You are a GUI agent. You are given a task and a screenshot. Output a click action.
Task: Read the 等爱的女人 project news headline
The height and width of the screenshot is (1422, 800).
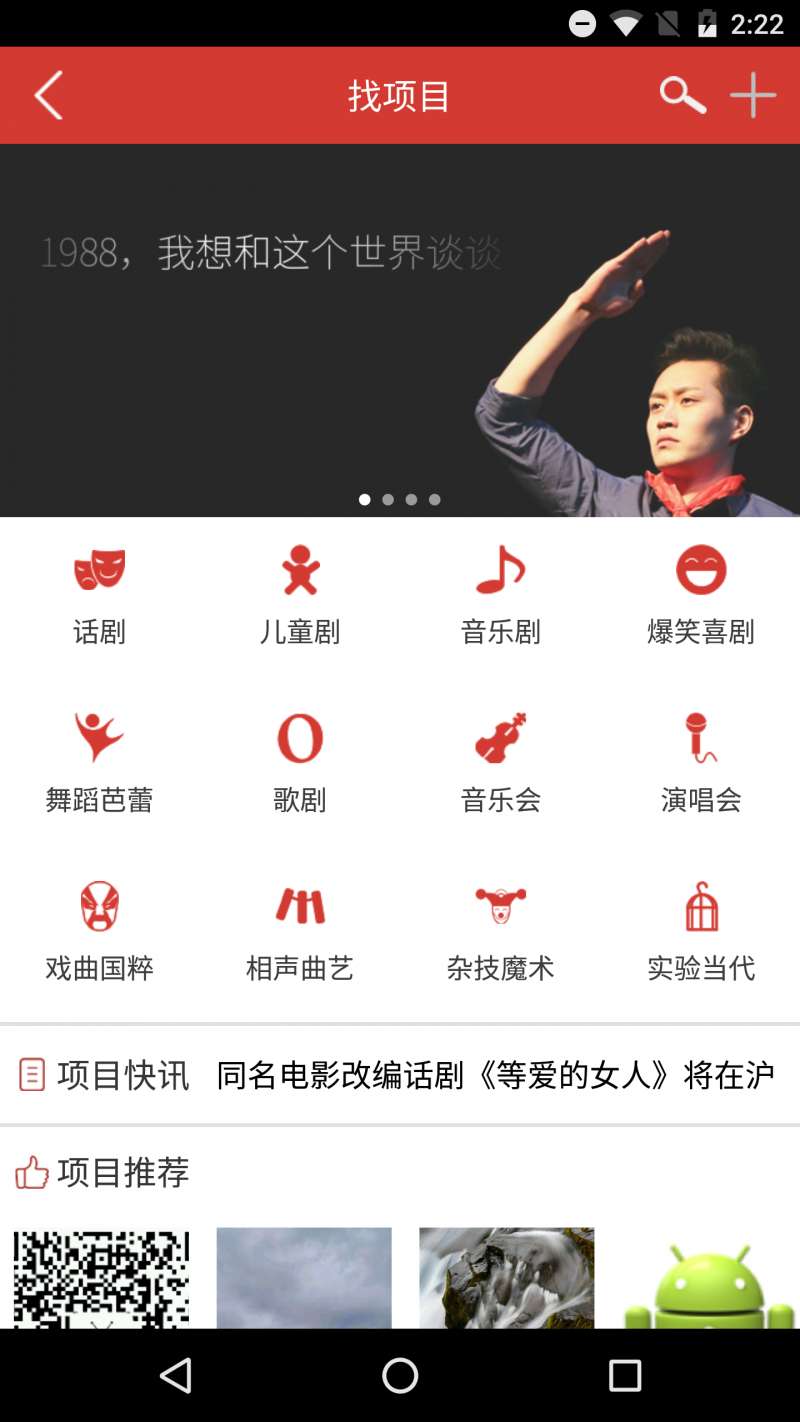click(496, 1075)
